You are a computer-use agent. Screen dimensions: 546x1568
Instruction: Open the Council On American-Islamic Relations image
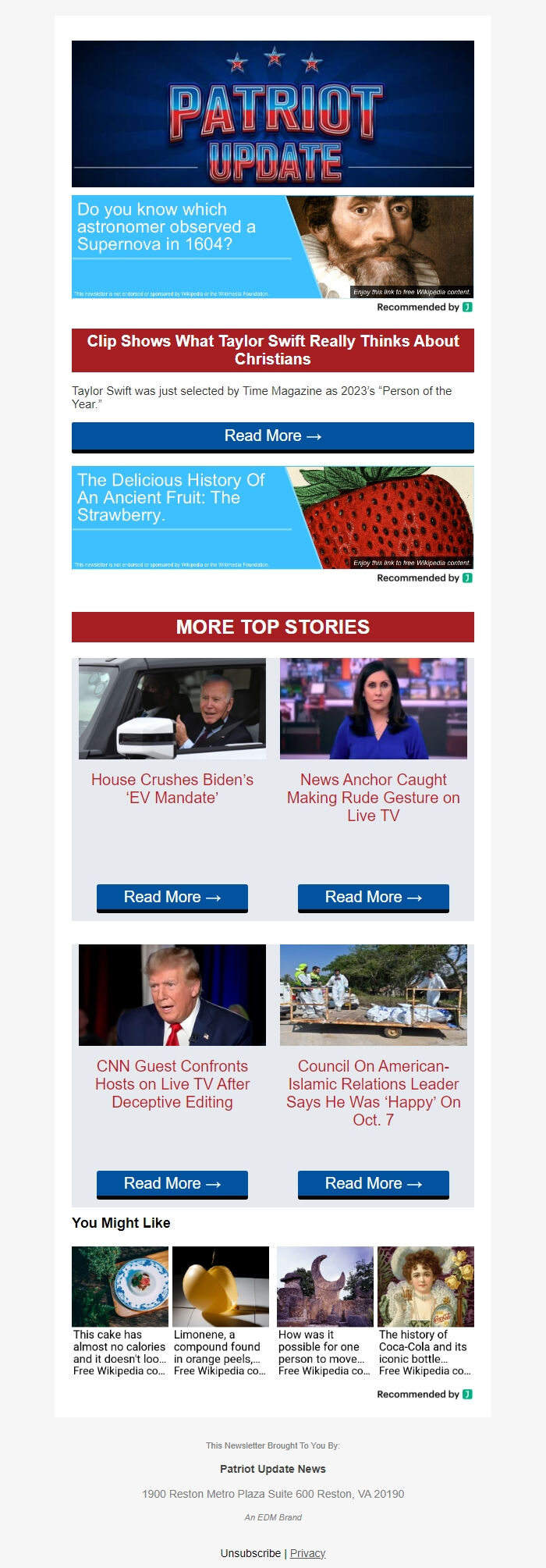[x=373, y=995]
